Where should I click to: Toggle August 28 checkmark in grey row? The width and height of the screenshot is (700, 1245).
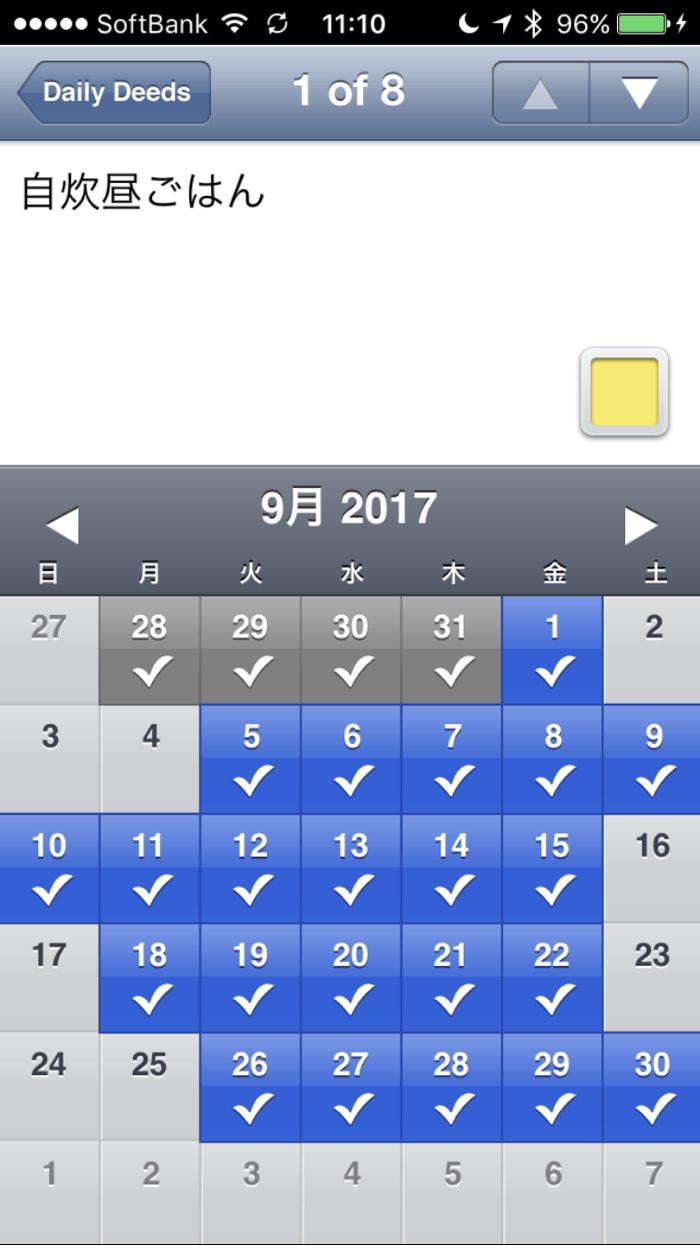click(x=150, y=650)
